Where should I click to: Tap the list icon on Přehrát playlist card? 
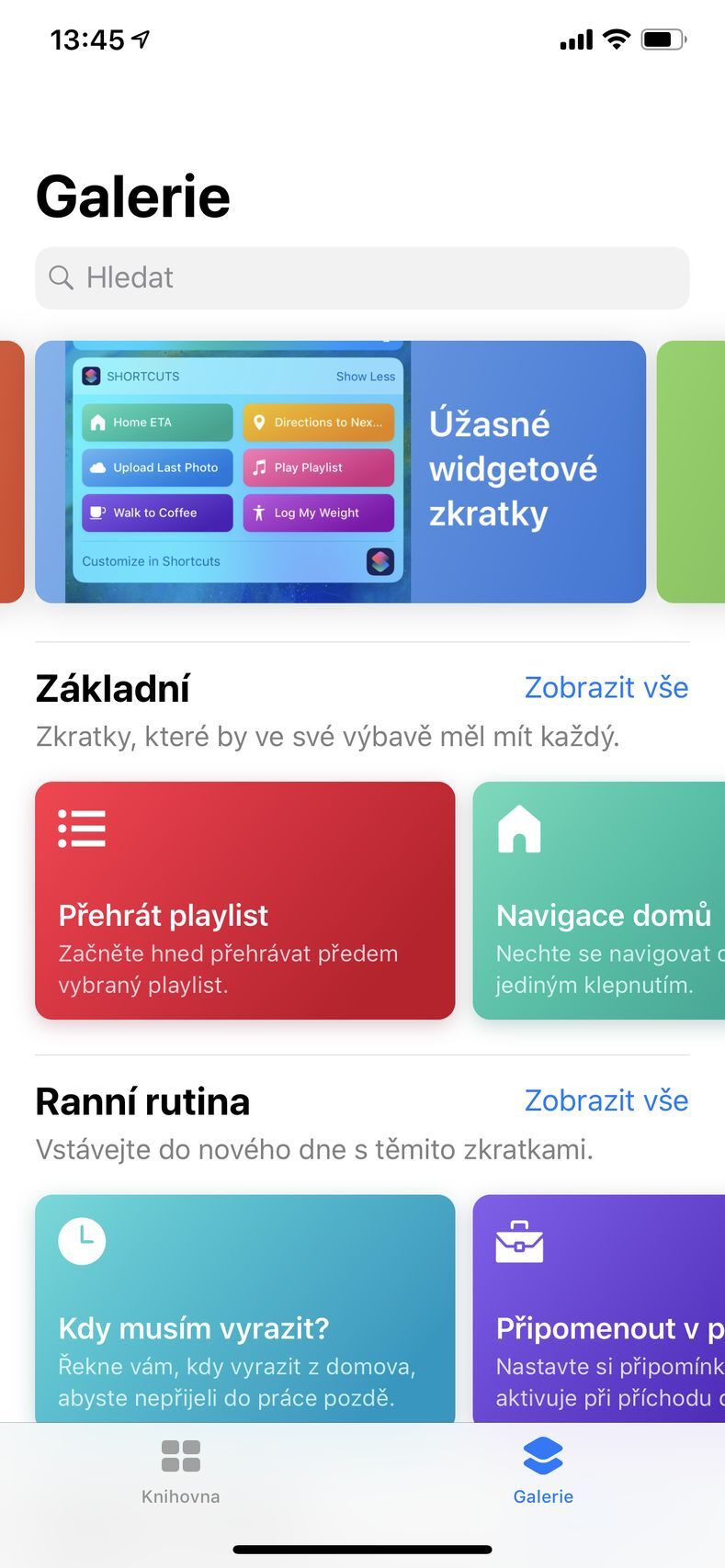coord(82,828)
